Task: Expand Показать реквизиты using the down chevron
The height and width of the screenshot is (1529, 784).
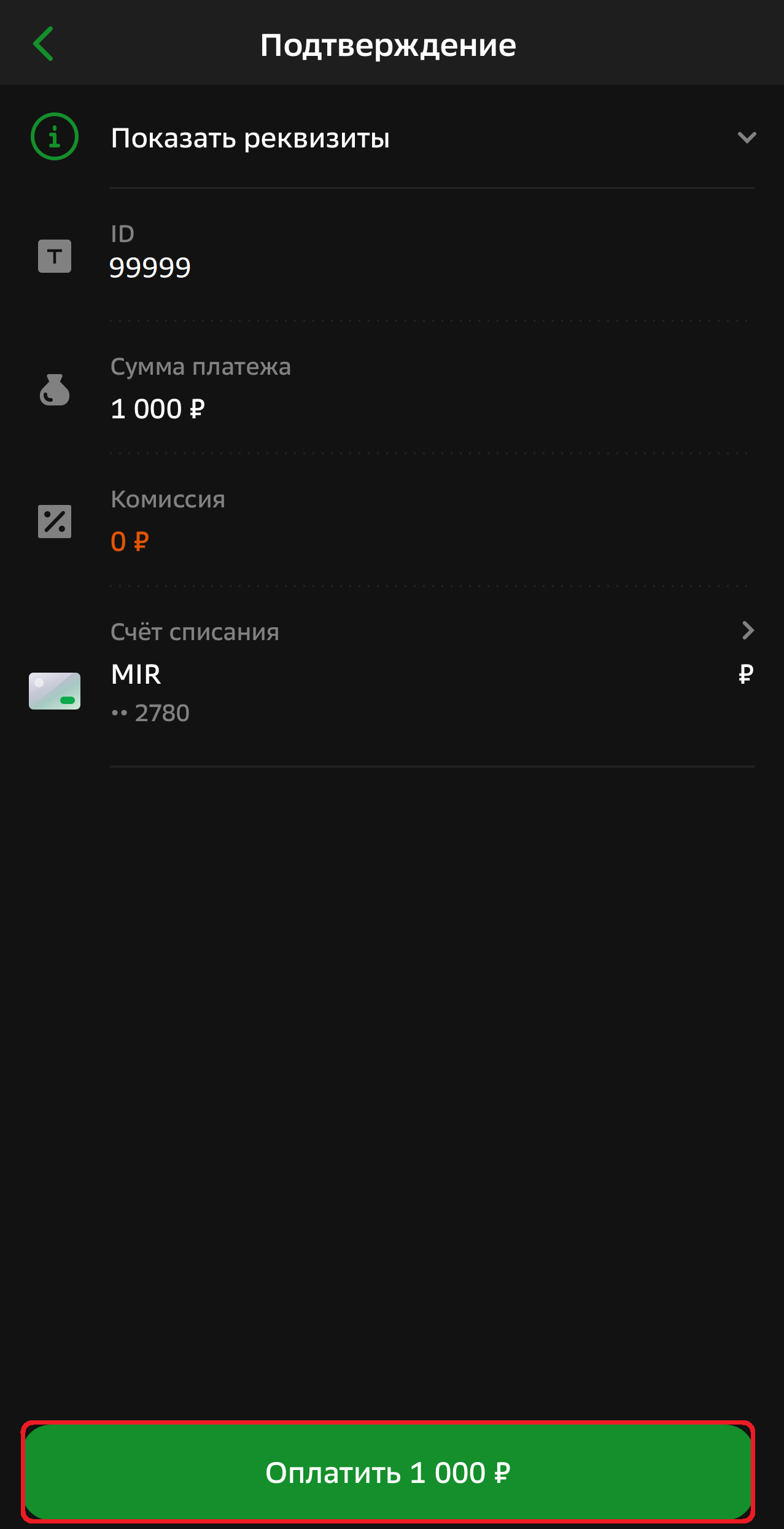Action: pos(747,138)
